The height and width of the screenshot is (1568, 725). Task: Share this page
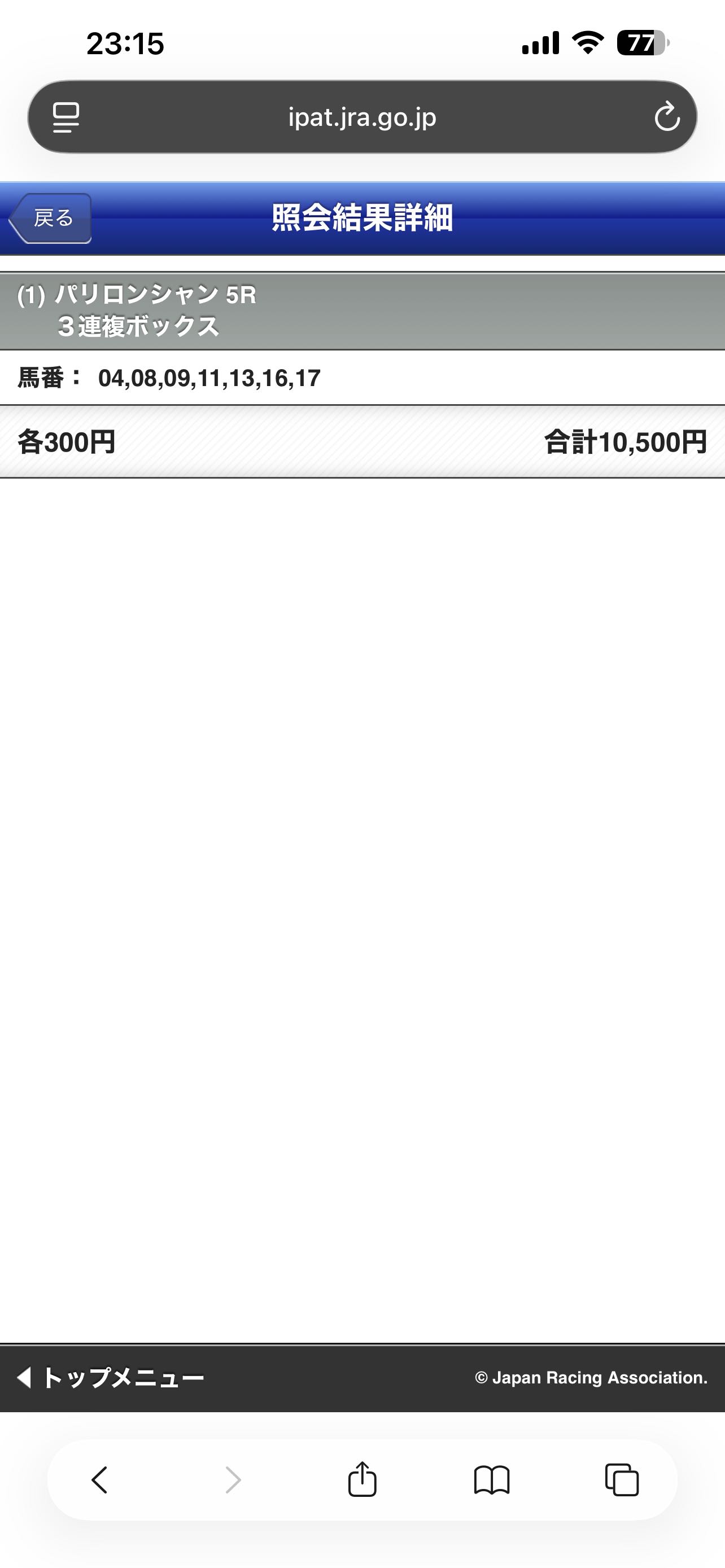click(362, 1480)
